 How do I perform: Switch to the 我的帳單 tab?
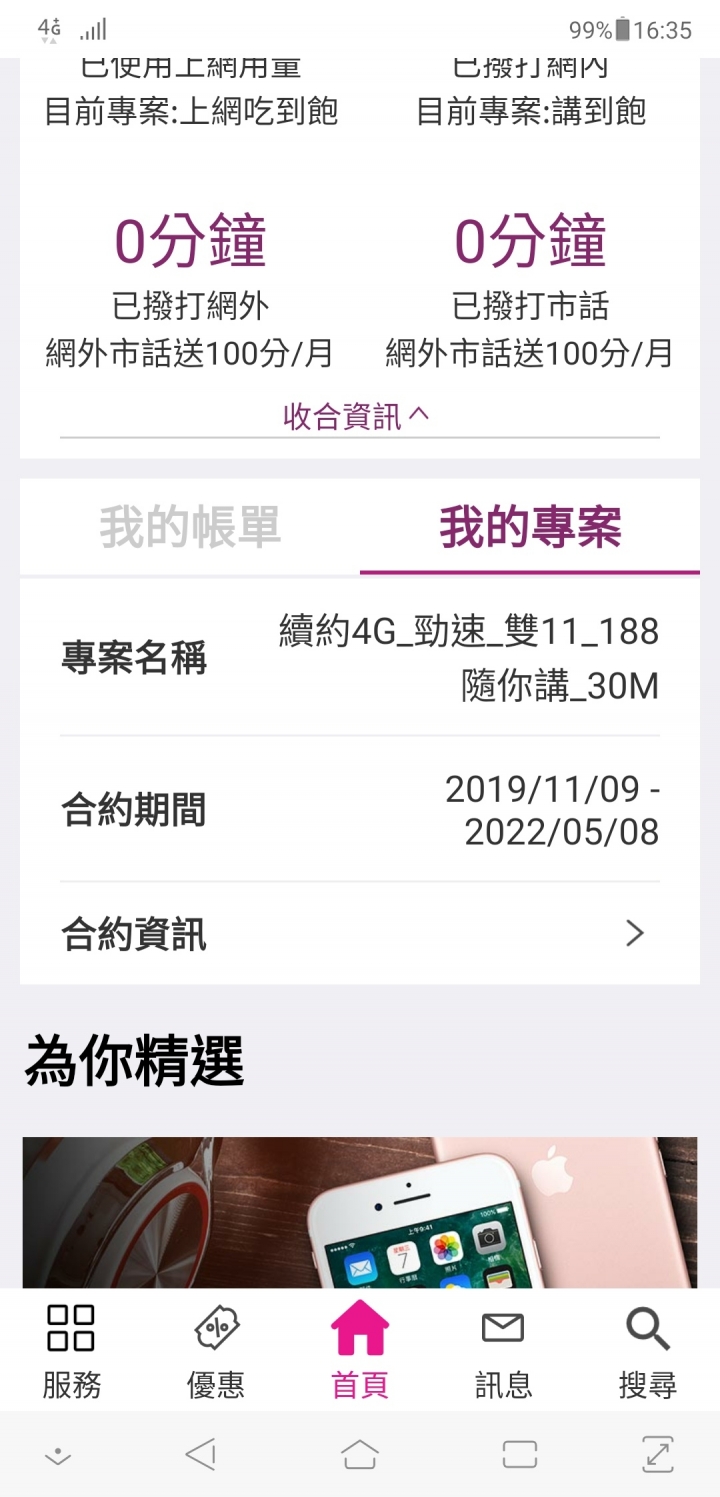click(190, 528)
